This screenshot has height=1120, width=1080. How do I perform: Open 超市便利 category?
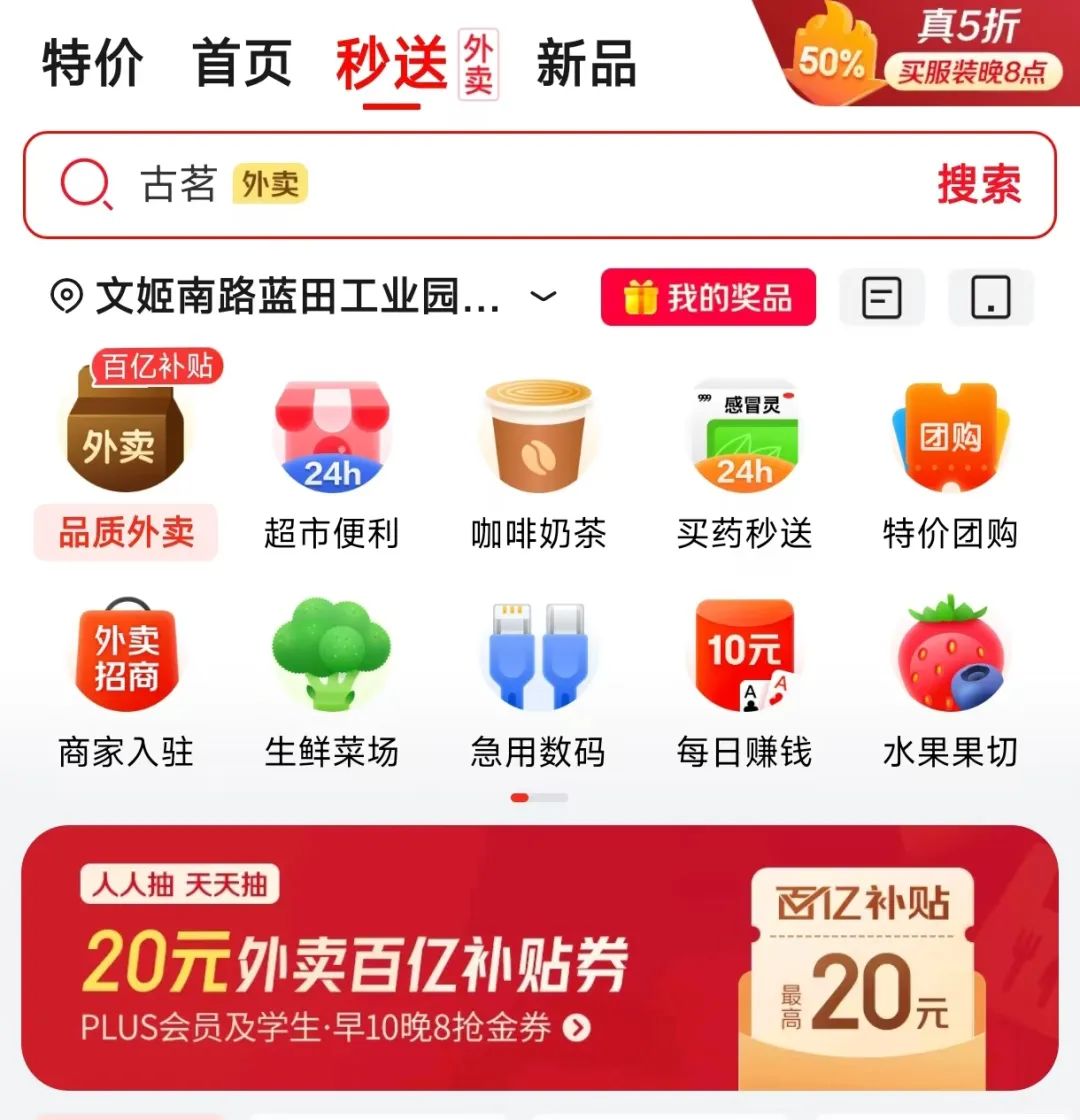[331, 460]
